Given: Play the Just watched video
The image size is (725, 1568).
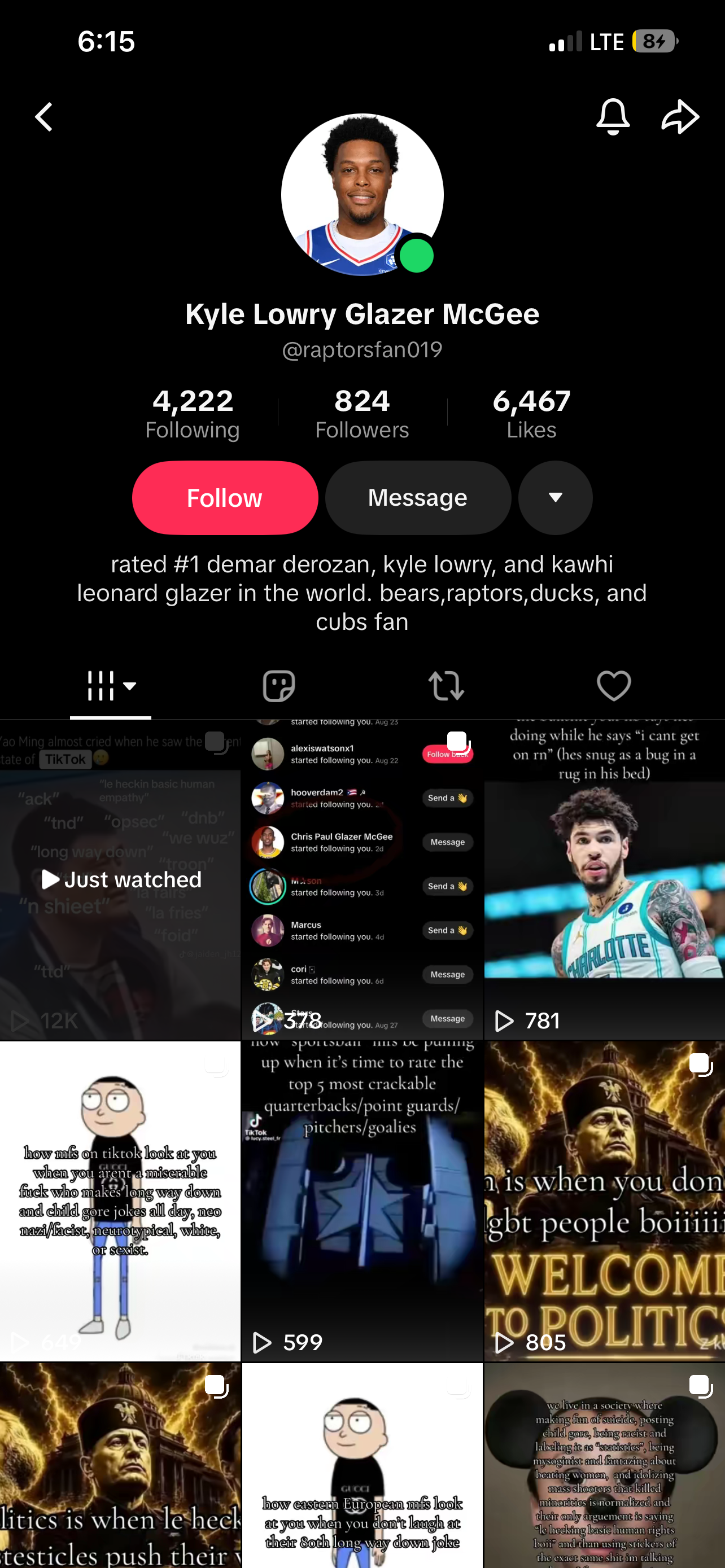Looking at the screenshot, I should pos(120,879).
